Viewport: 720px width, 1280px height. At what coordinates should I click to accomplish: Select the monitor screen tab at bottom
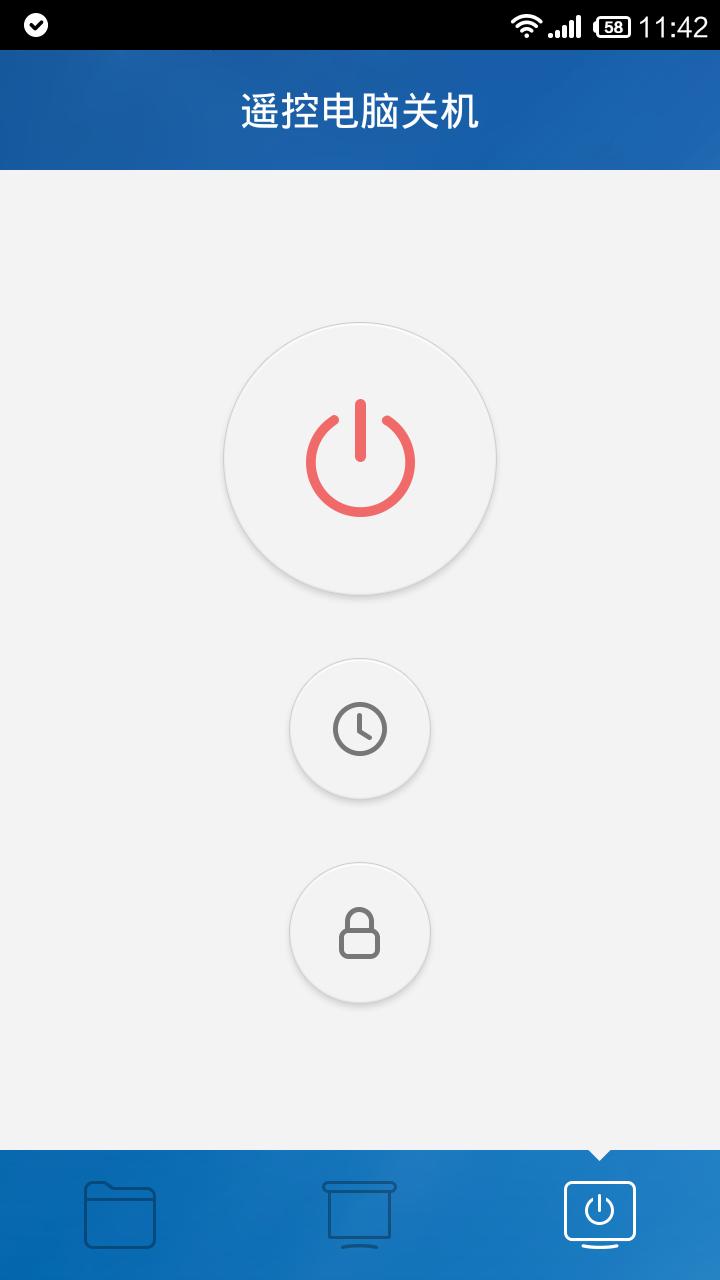pyautogui.click(x=360, y=1214)
